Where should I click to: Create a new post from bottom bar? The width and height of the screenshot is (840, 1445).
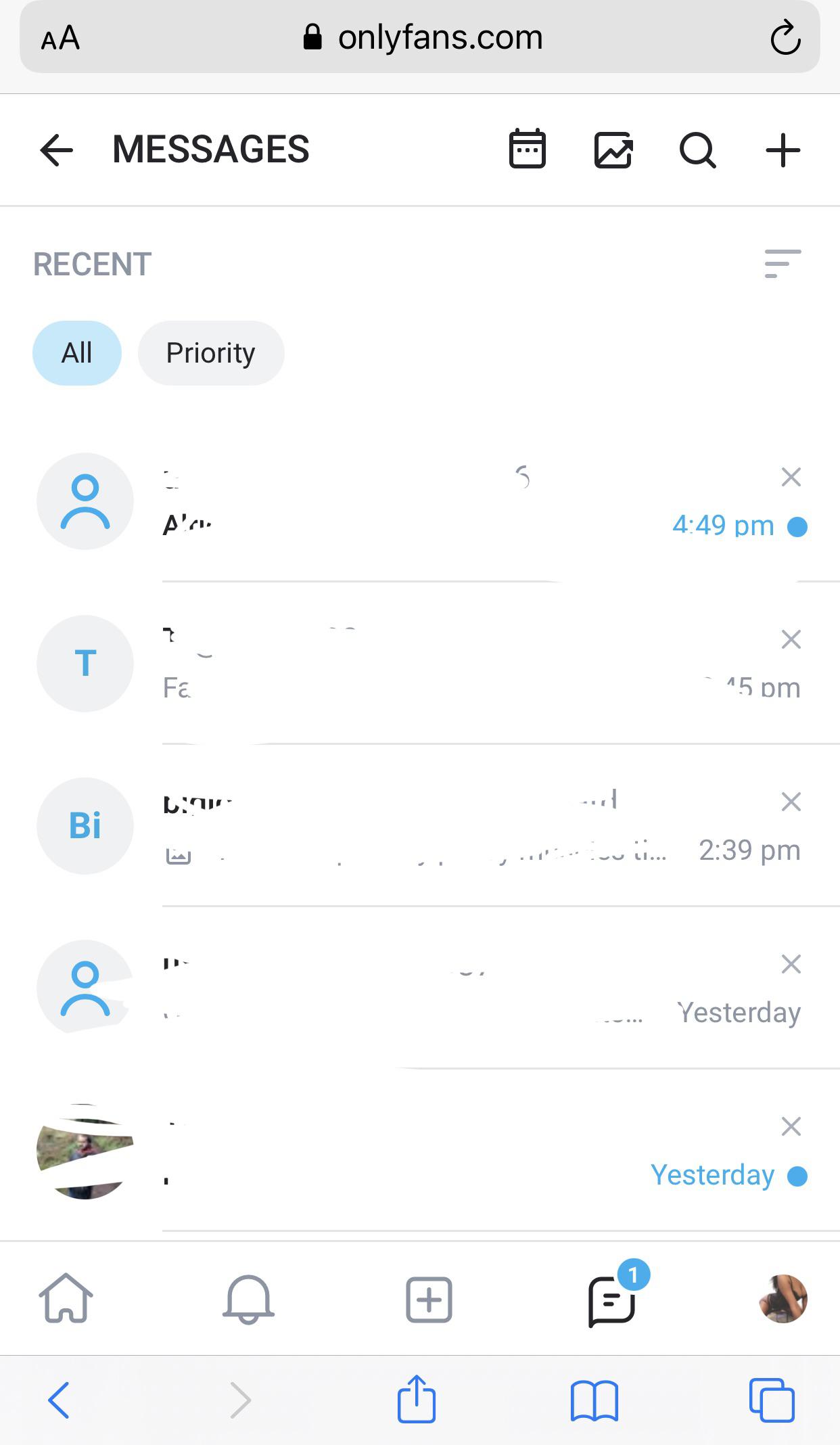(429, 1299)
